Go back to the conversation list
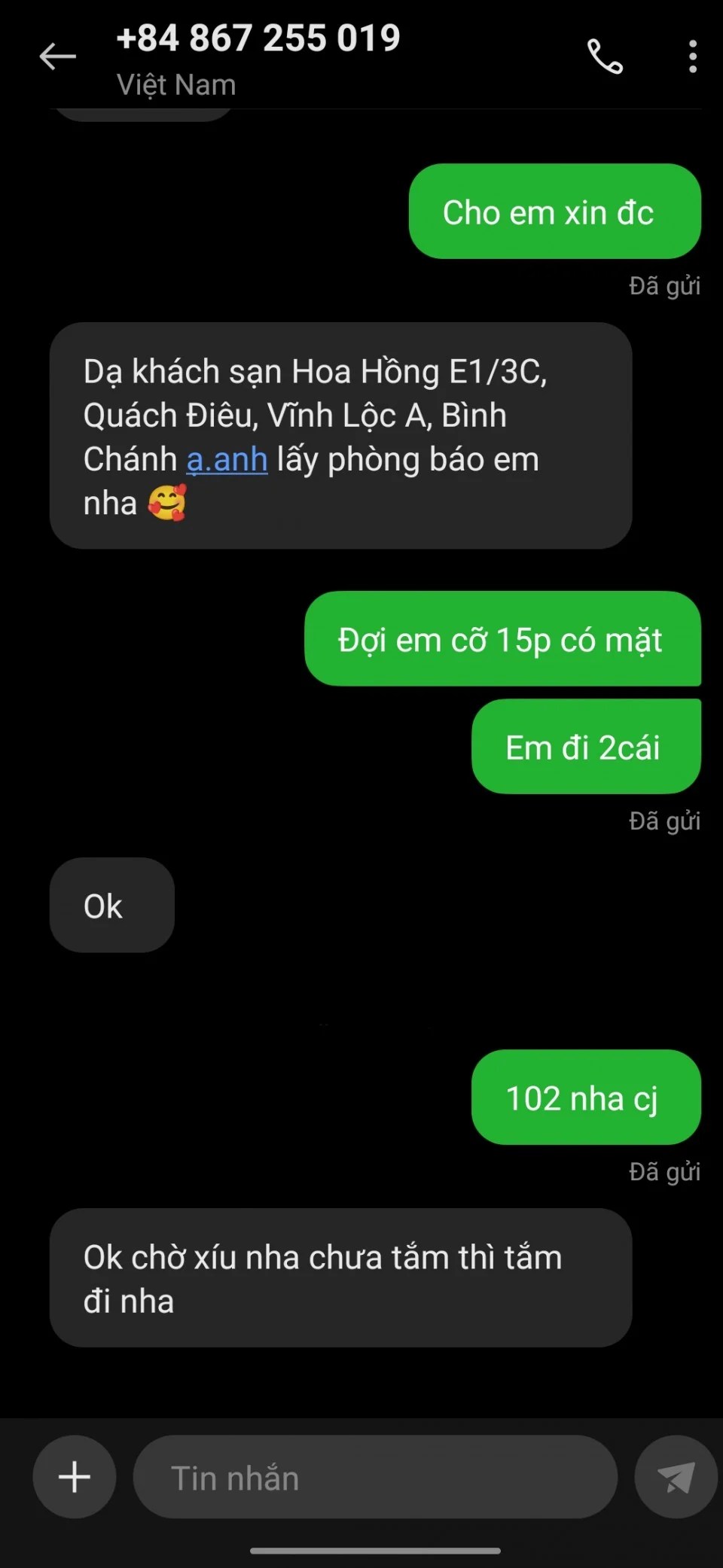Viewport: 723px width, 1568px height. 57,56
